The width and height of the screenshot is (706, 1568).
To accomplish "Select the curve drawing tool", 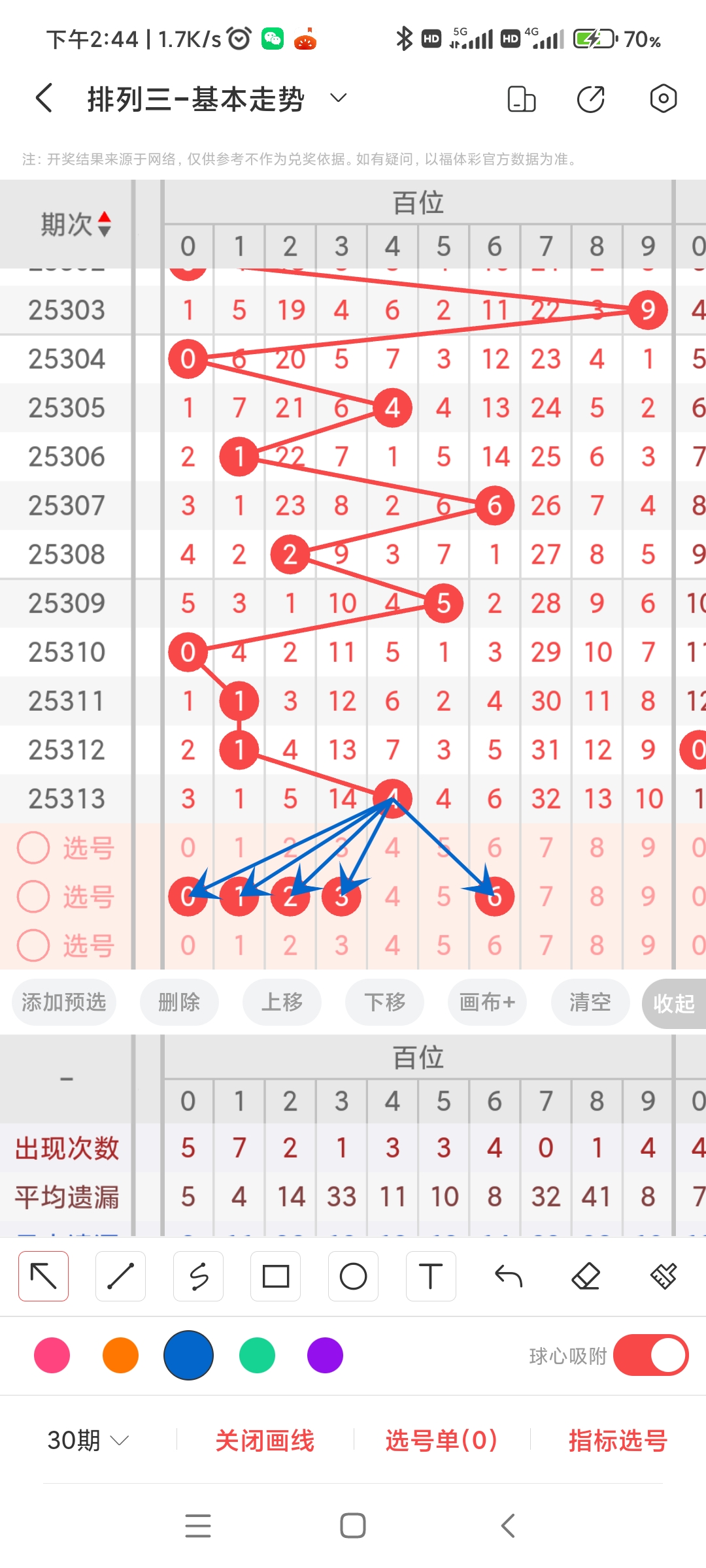I will pyautogui.click(x=198, y=1275).
